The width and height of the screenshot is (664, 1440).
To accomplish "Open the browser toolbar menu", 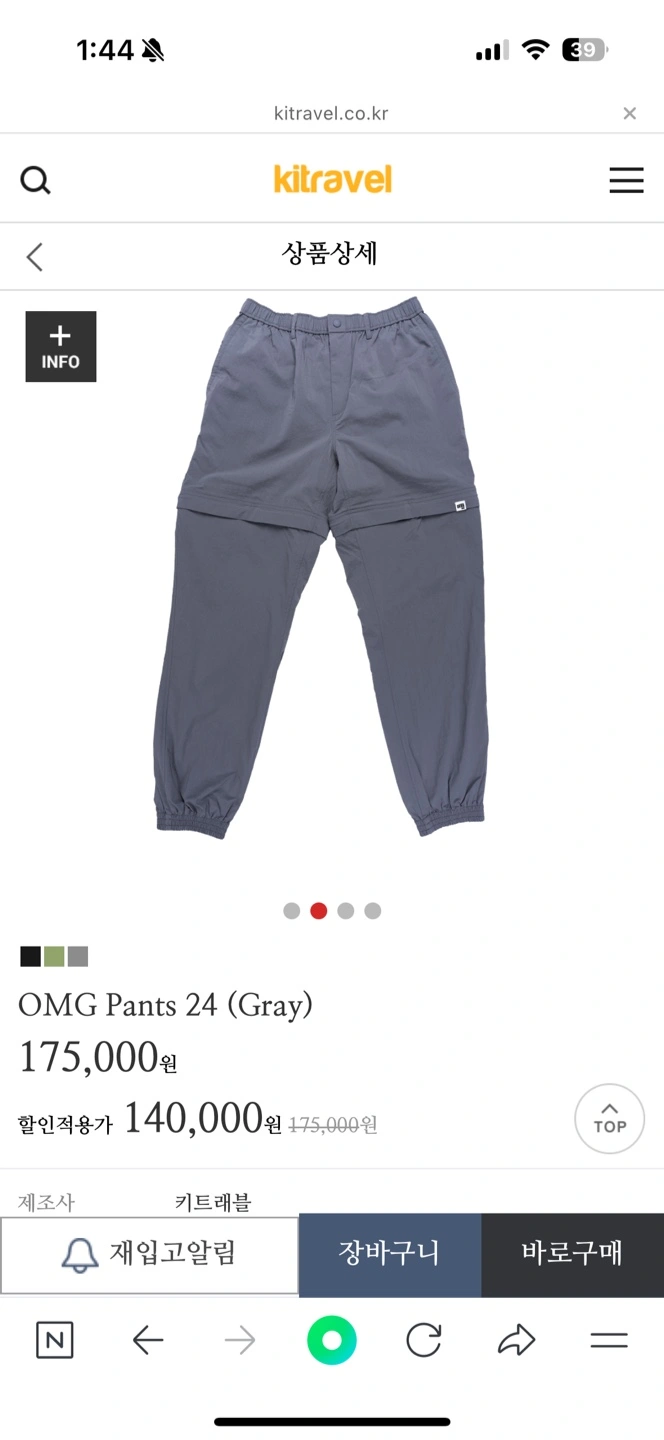I will (x=608, y=1341).
